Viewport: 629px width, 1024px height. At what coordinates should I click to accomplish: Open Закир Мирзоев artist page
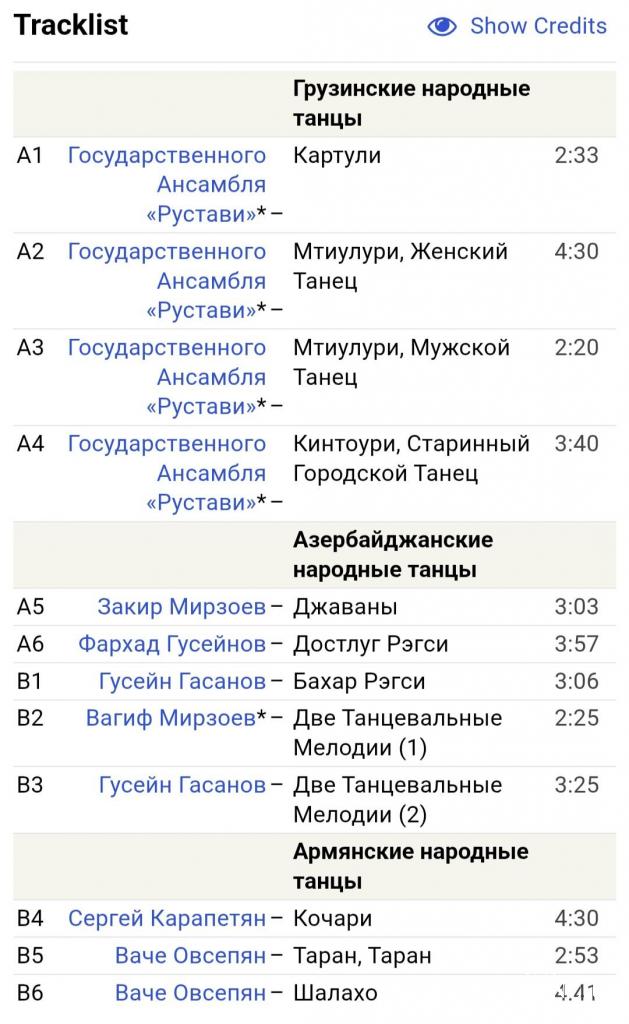tap(181, 607)
